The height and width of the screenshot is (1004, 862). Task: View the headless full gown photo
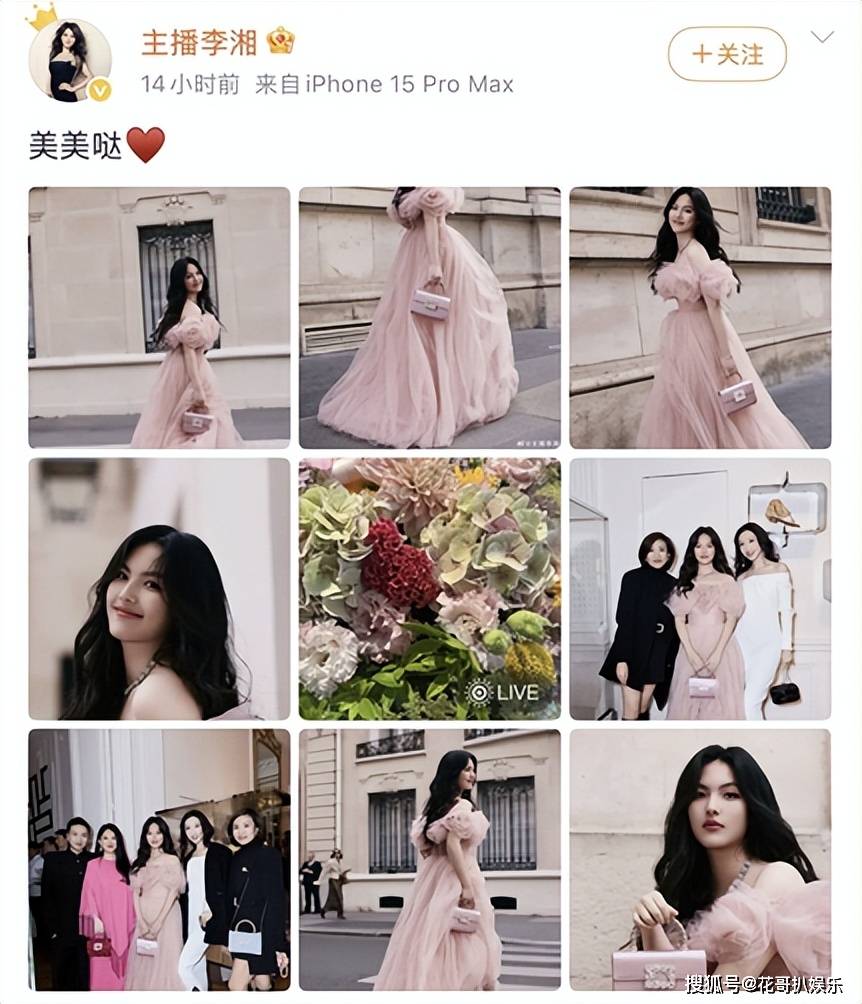pyautogui.click(x=430, y=317)
